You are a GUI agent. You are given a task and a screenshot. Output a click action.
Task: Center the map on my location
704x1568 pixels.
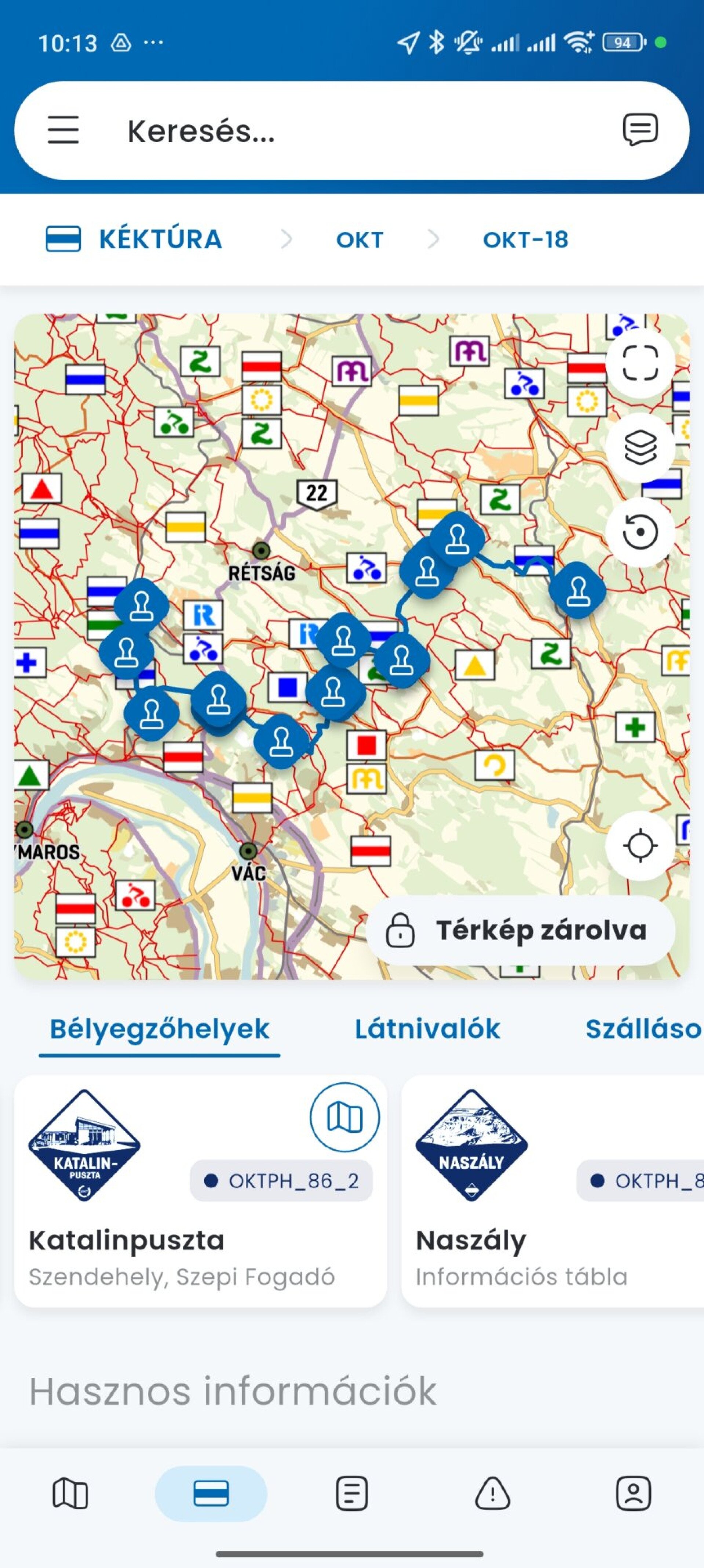tap(640, 846)
